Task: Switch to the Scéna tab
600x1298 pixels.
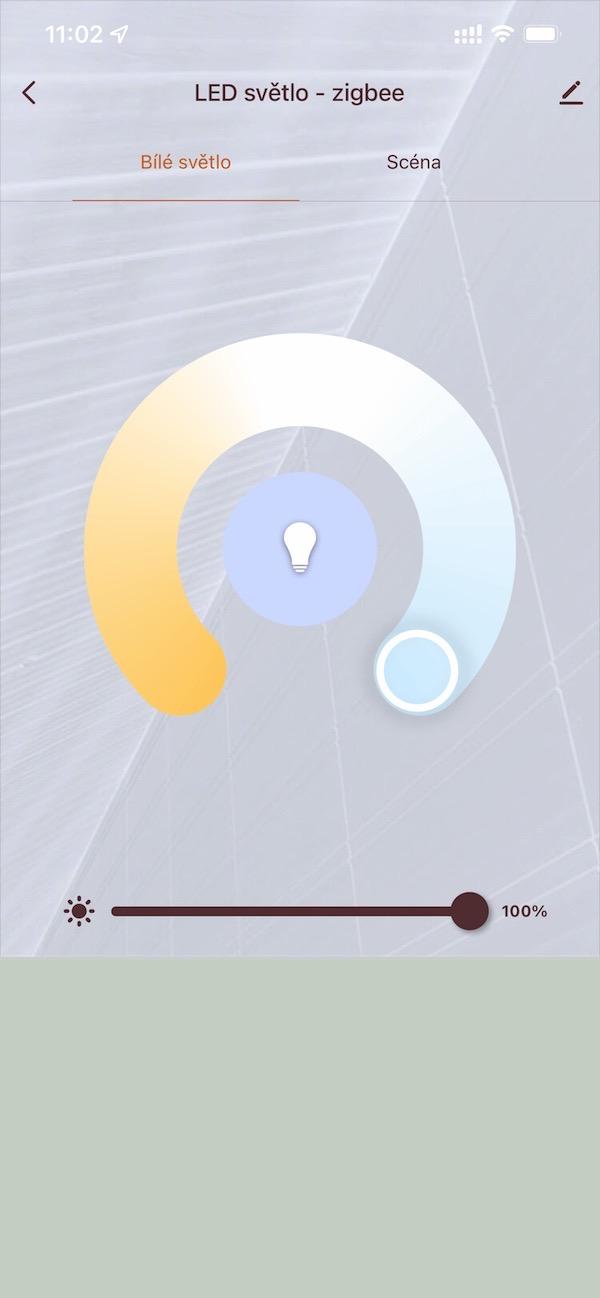Action: (414, 162)
